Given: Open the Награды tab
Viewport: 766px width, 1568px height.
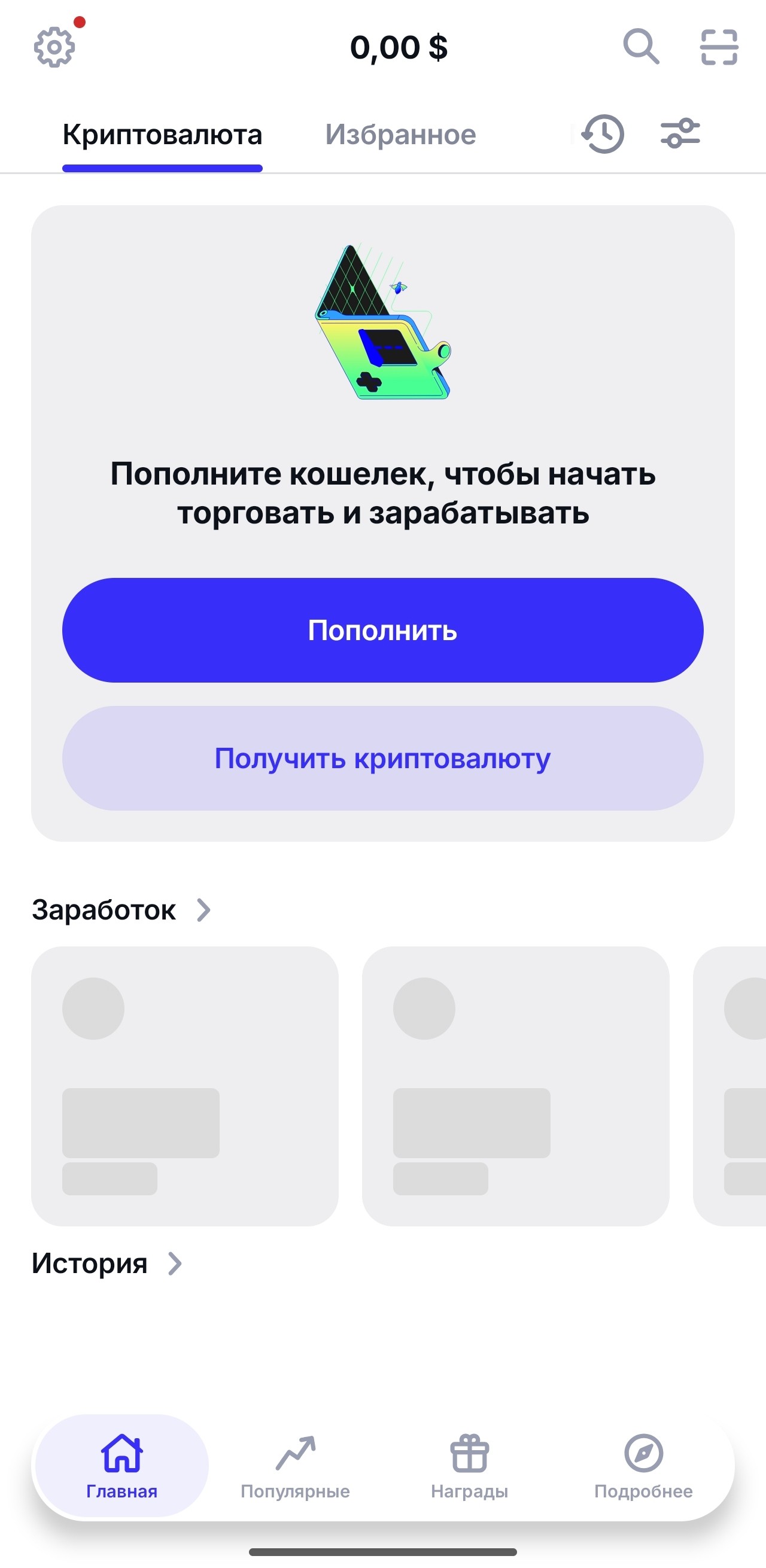Looking at the screenshot, I should pyautogui.click(x=469, y=1466).
